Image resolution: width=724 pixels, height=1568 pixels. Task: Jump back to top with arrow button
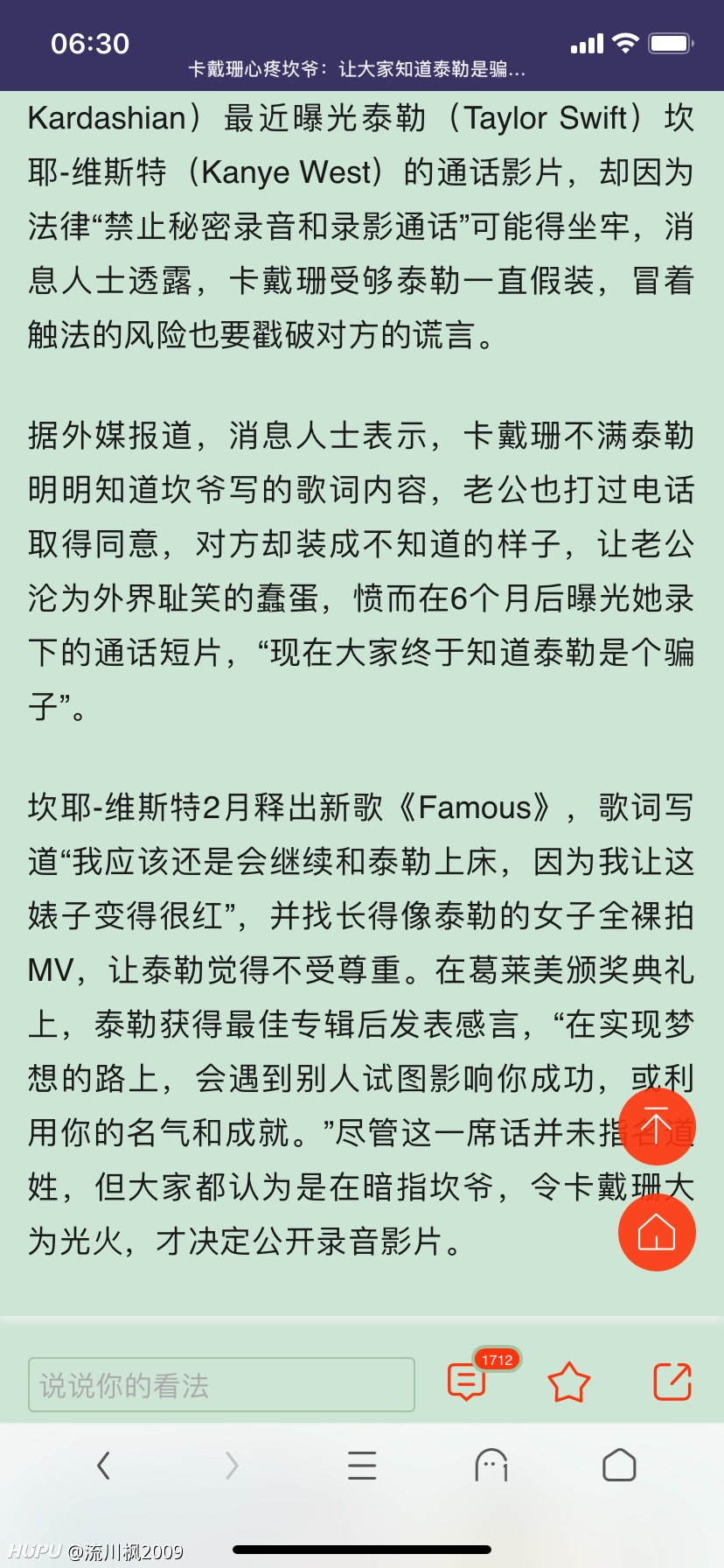coord(657,1126)
